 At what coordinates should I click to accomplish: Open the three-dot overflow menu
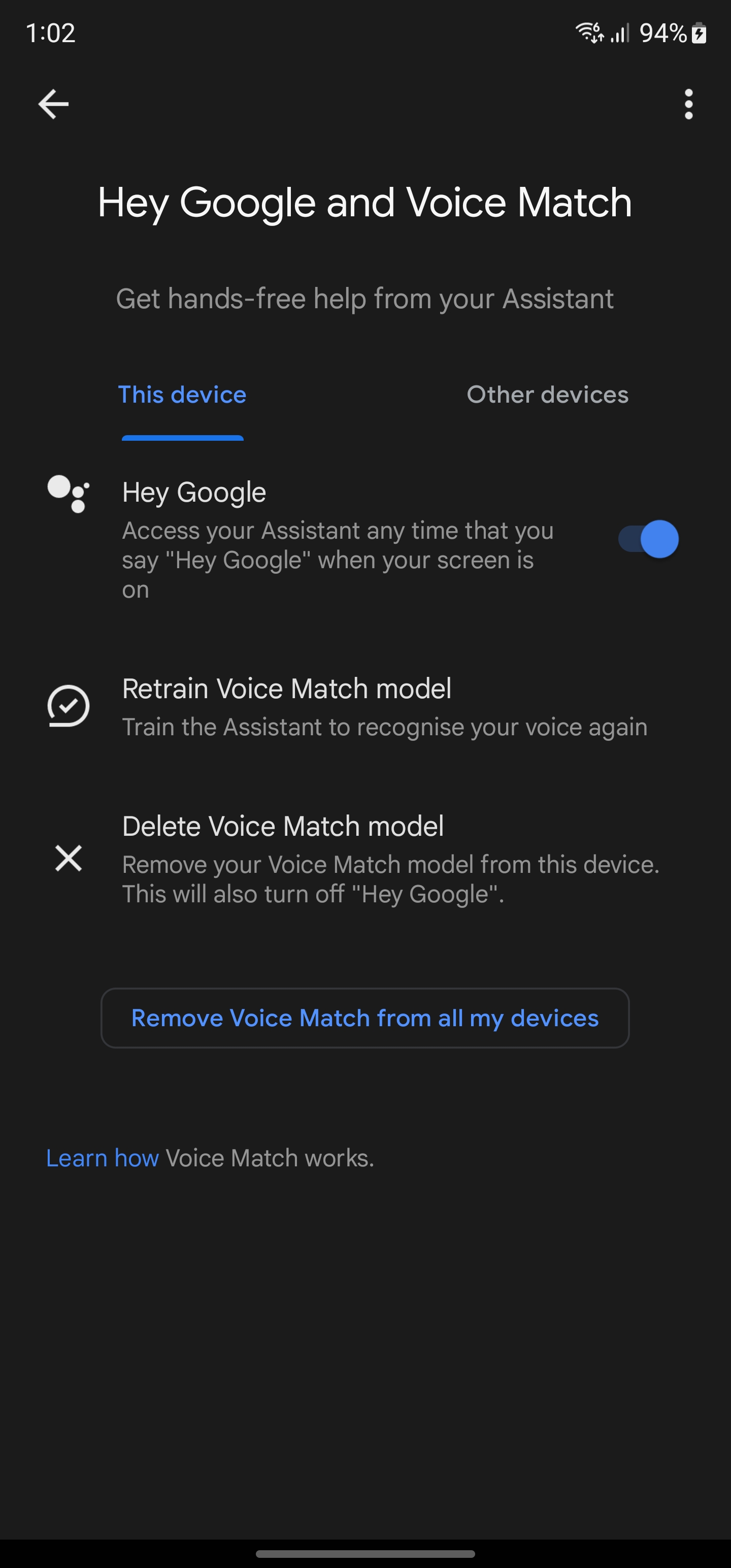point(688,105)
